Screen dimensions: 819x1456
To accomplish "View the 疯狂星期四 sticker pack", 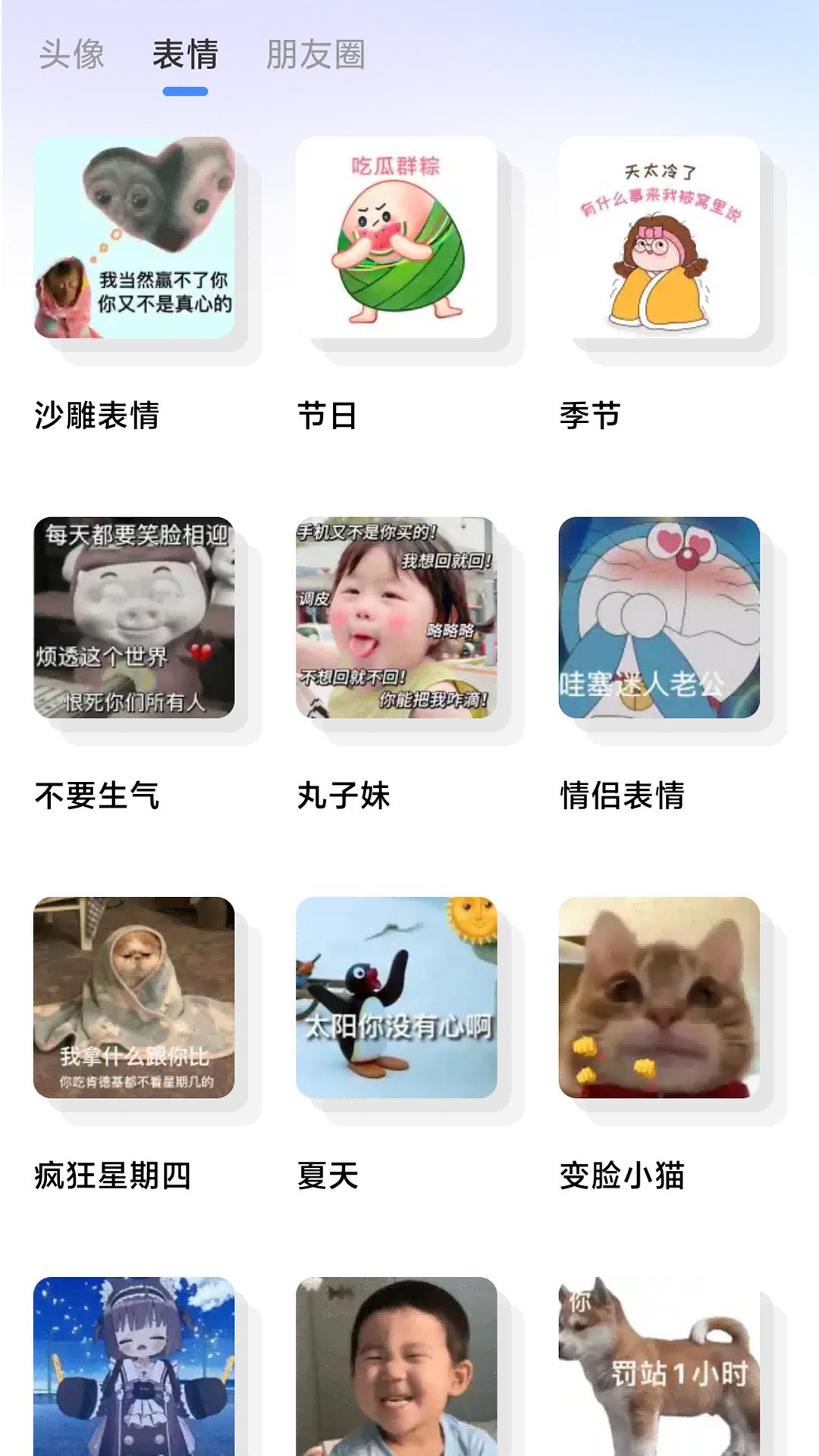I will pyautogui.click(x=134, y=998).
